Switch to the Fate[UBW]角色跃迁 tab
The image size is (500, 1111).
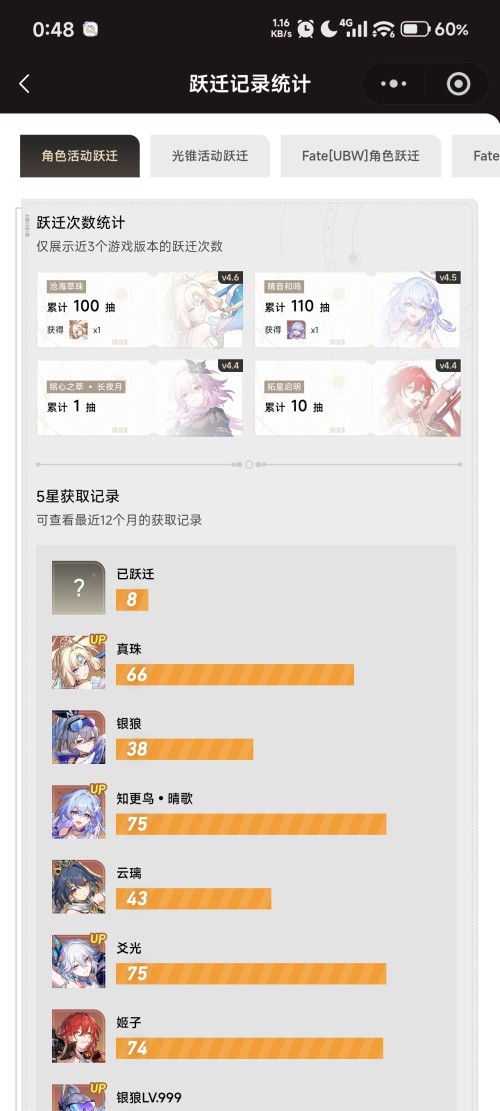[361, 156]
